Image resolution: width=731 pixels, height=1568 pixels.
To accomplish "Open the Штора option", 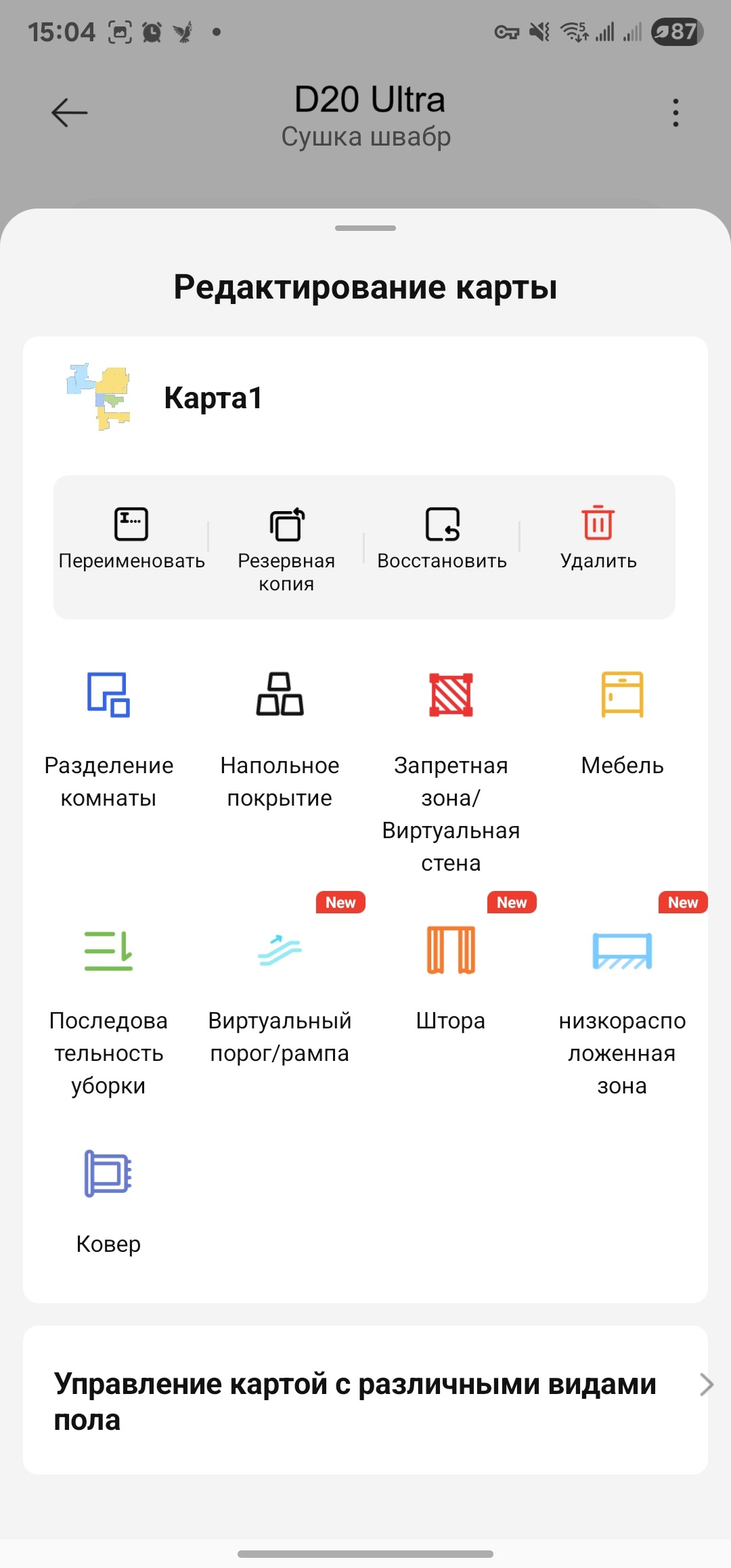I will click(x=451, y=975).
